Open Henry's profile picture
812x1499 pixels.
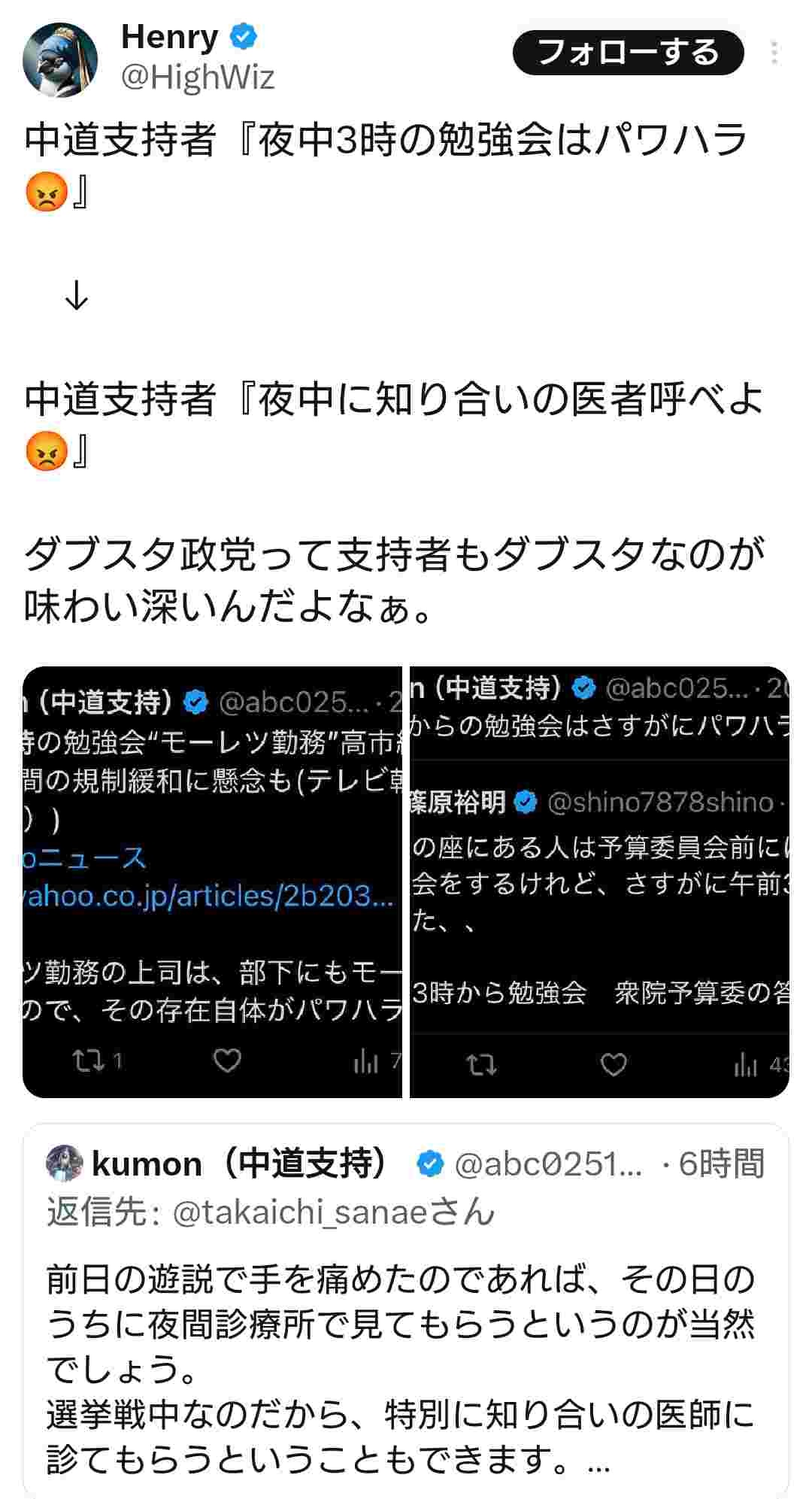point(60,59)
